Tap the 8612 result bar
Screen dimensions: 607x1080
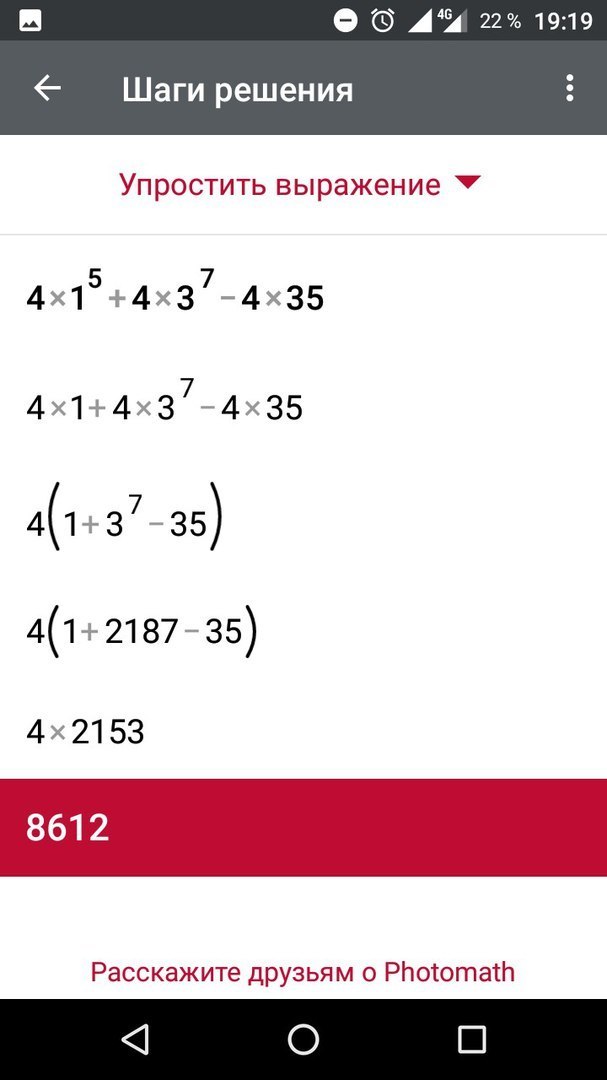tap(303, 827)
